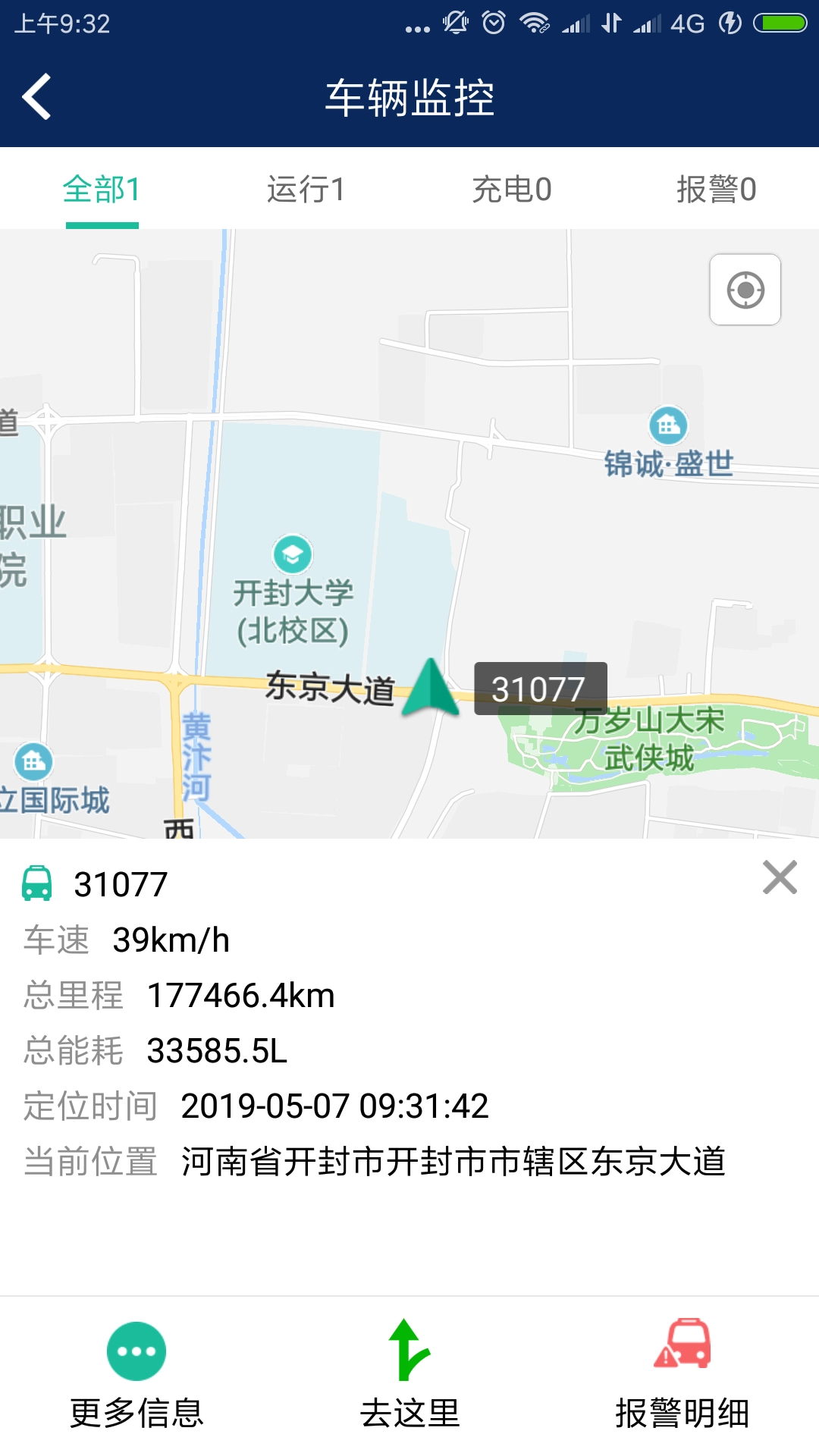Tap the 总里程 mileage value
Viewport: 819px width, 1456px height.
pyautogui.click(x=241, y=995)
